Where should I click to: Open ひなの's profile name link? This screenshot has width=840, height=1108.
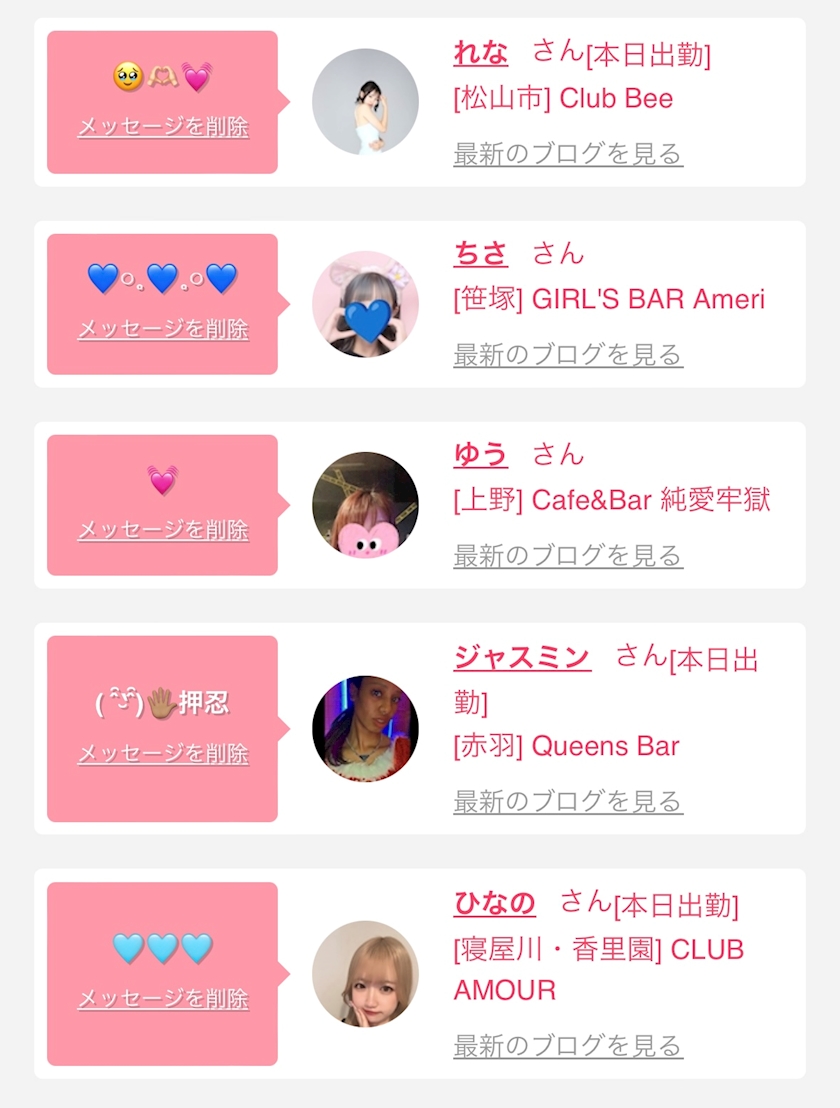pos(494,903)
